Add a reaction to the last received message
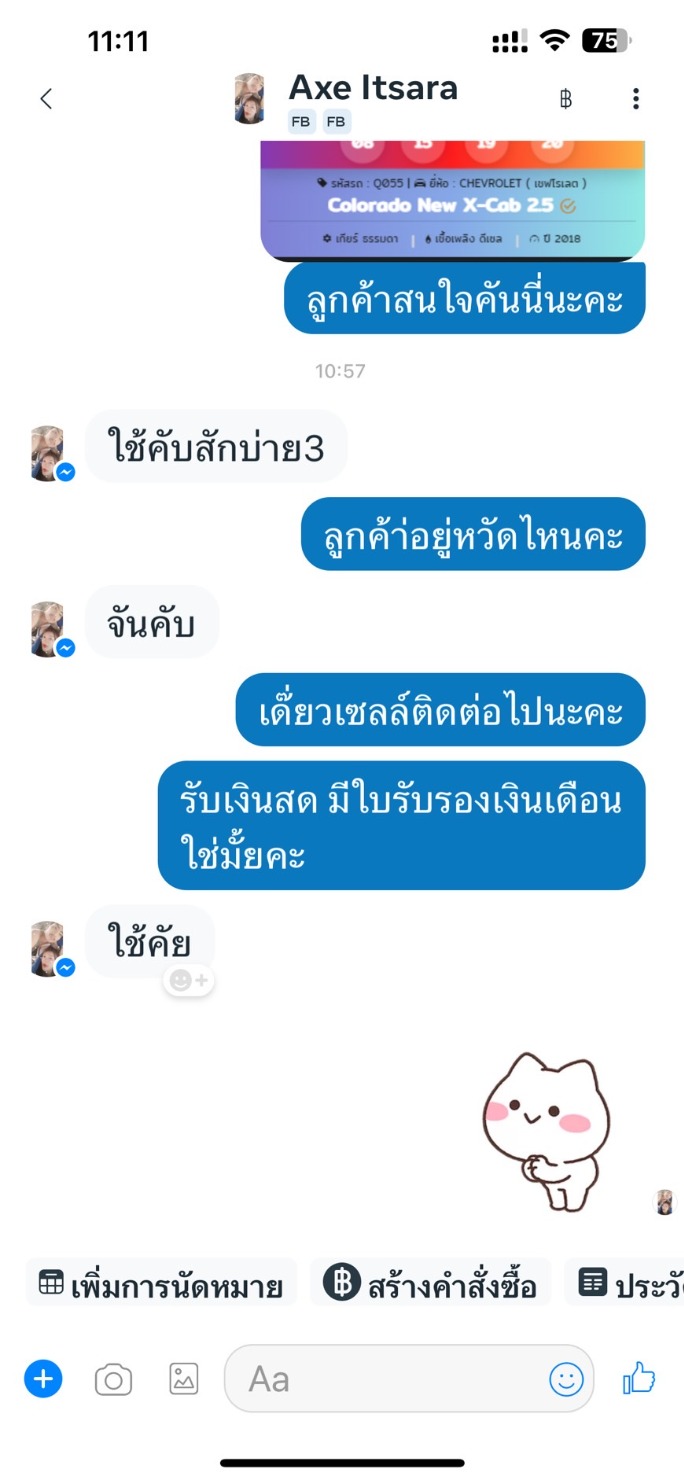Screen dimensions: 684x1480 (189, 981)
